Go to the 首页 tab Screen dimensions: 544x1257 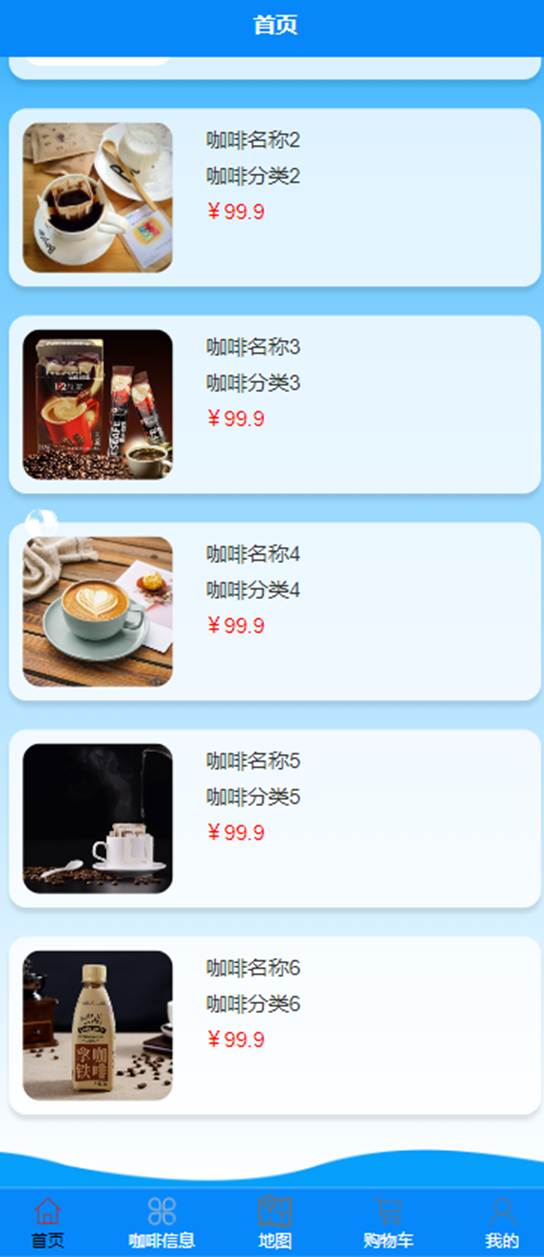pyautogui.click(x=47, y=1223)
